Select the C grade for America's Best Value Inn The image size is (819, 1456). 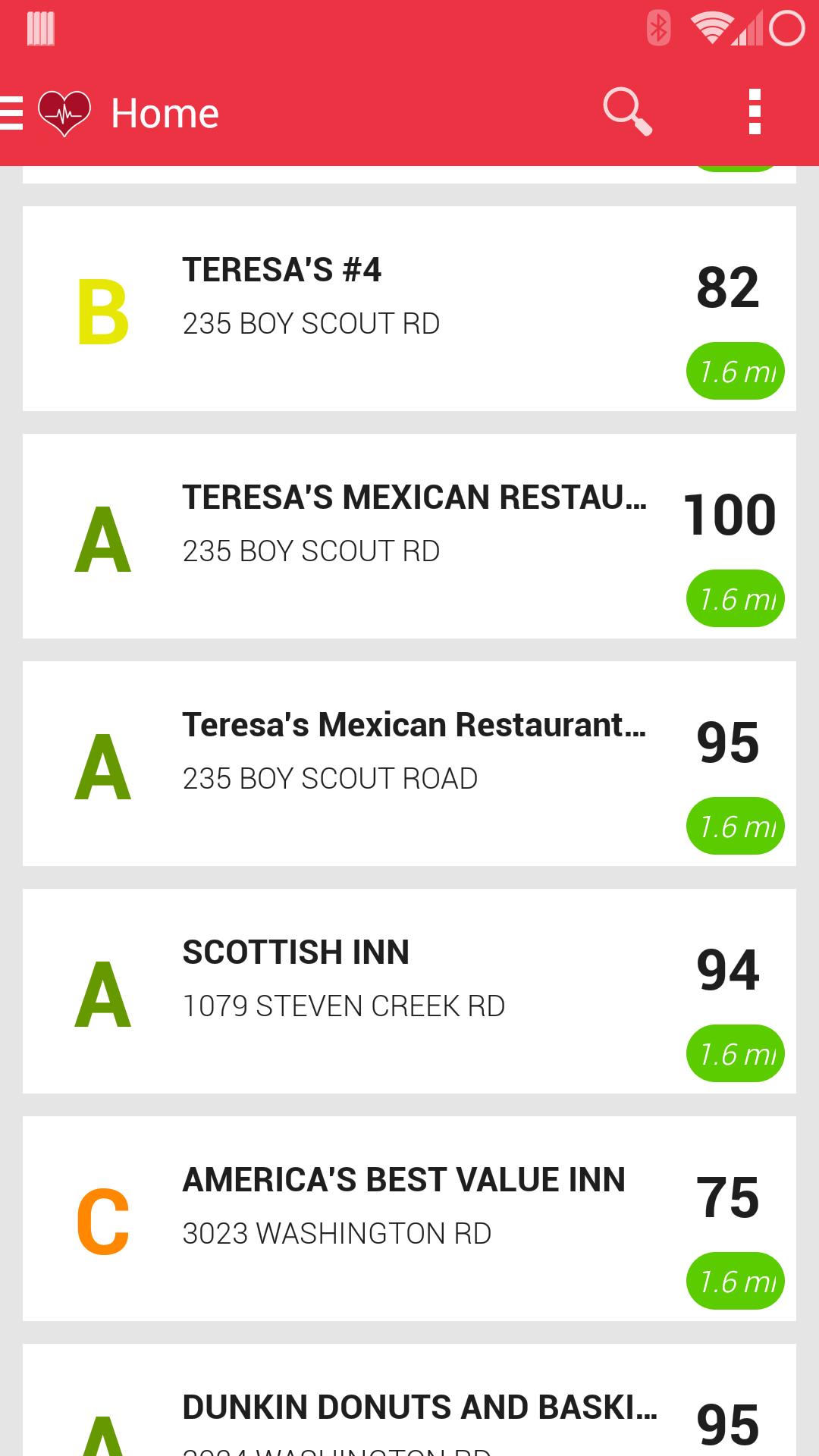coord(102,1217)
